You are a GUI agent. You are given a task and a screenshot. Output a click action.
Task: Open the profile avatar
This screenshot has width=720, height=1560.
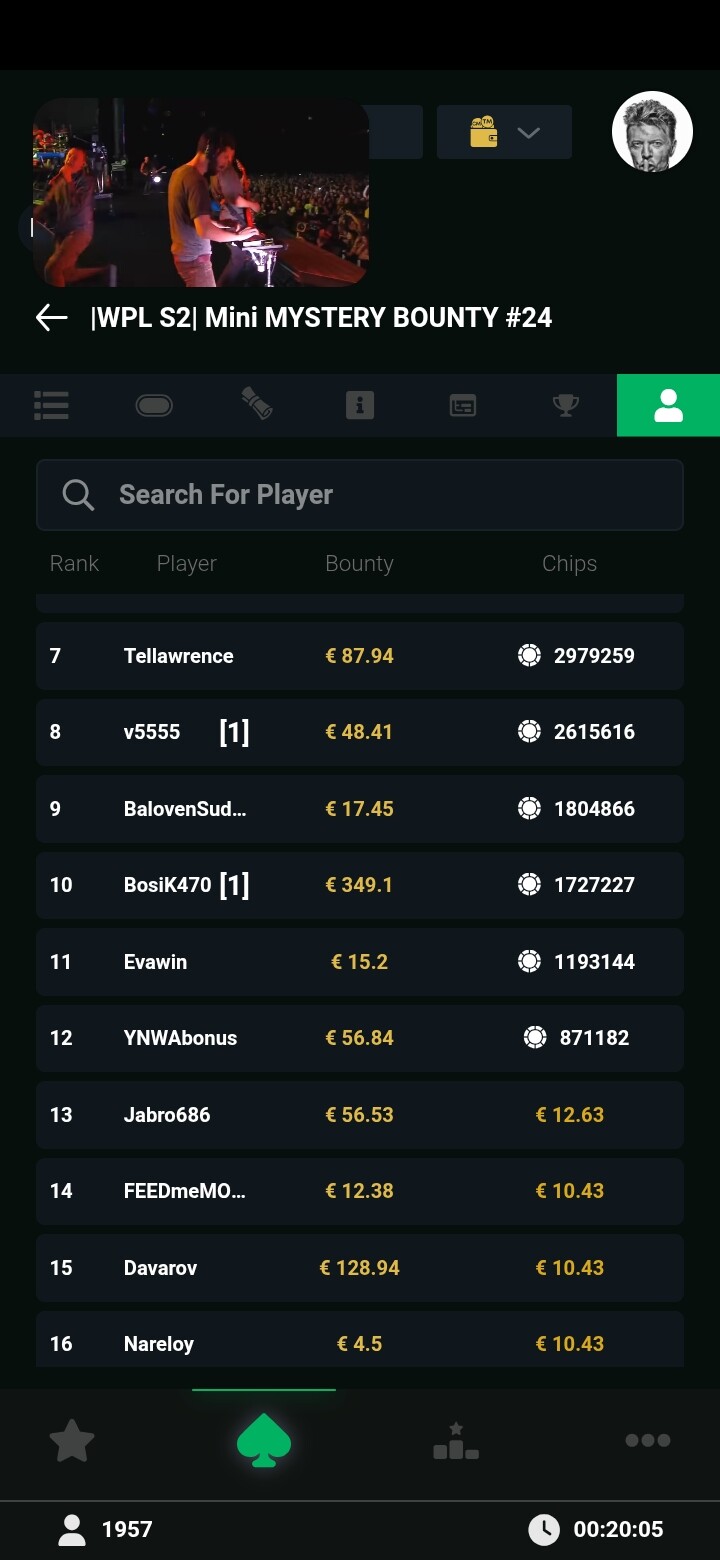652,132
